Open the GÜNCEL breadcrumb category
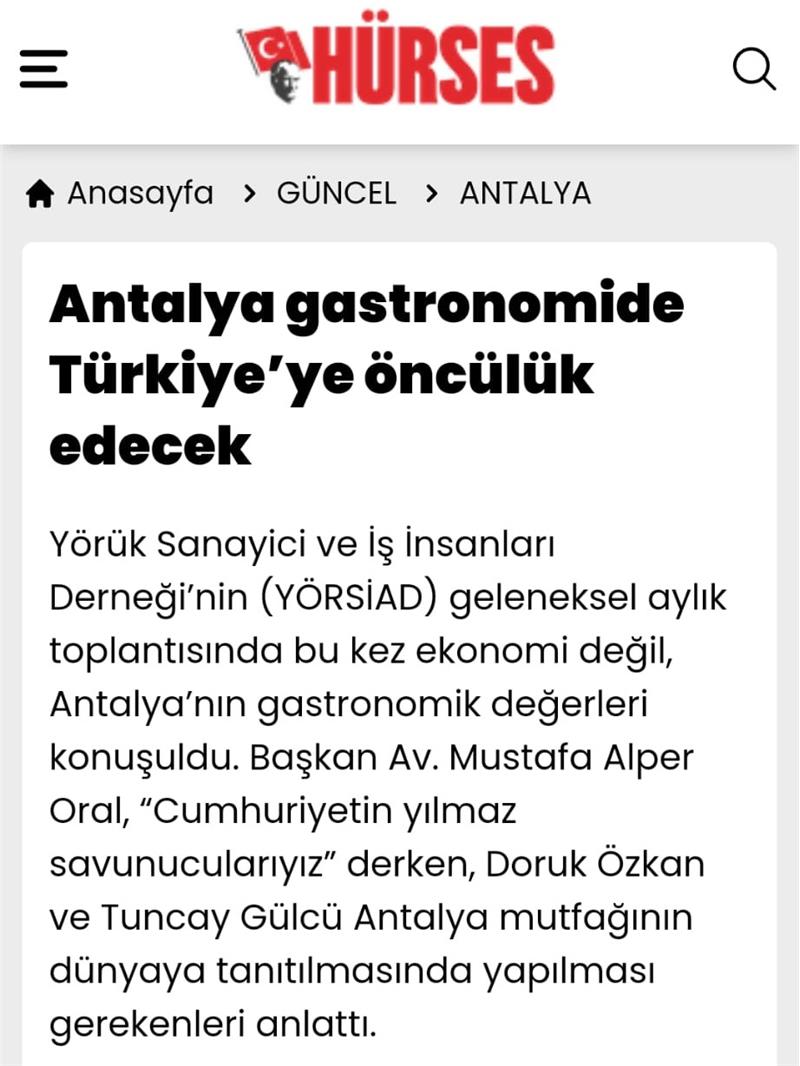Image resolution: width=800 pixels, height=1066 pixels. pos(336,193)
